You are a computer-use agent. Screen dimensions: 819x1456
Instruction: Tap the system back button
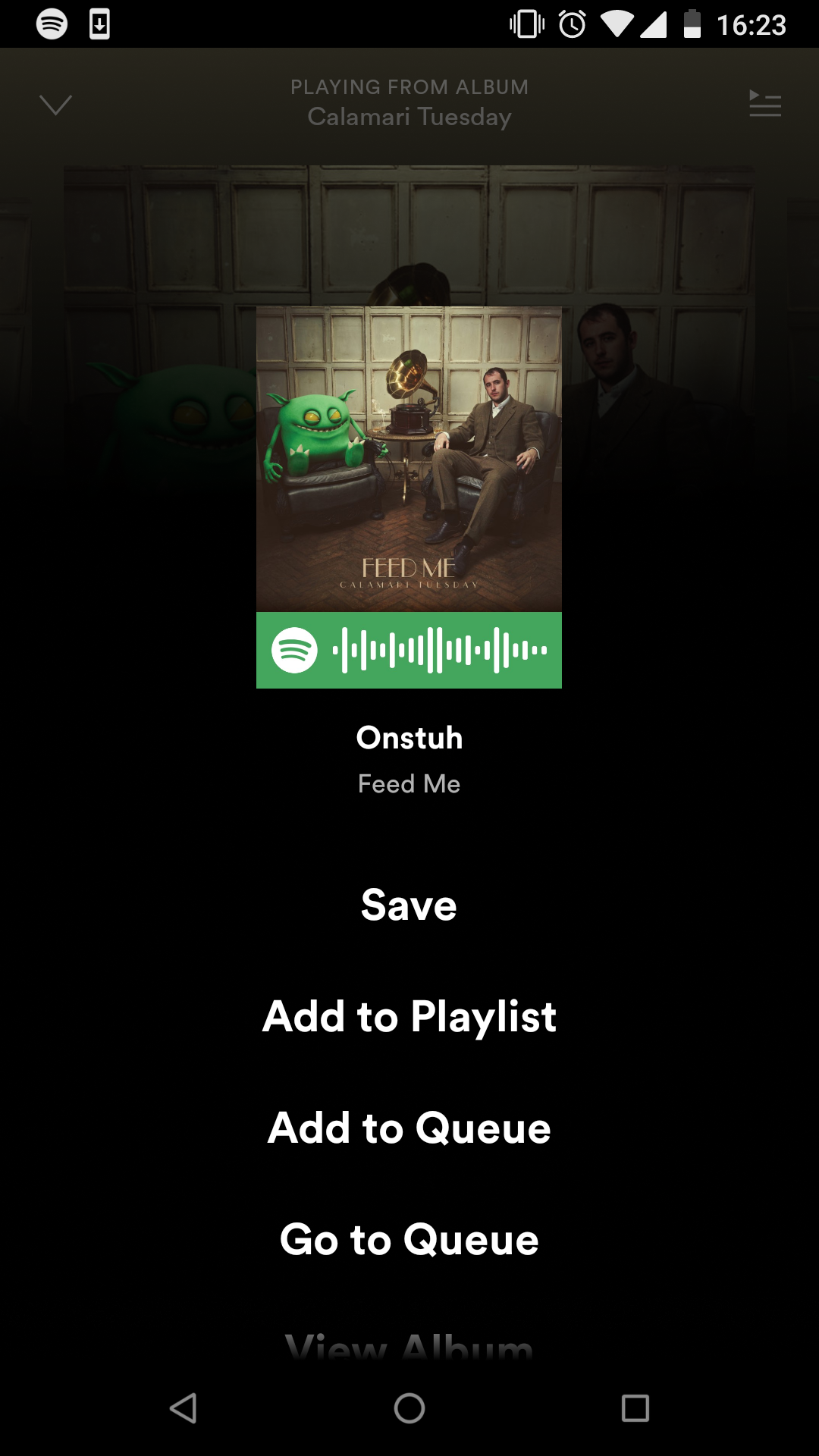point(184,1408)
